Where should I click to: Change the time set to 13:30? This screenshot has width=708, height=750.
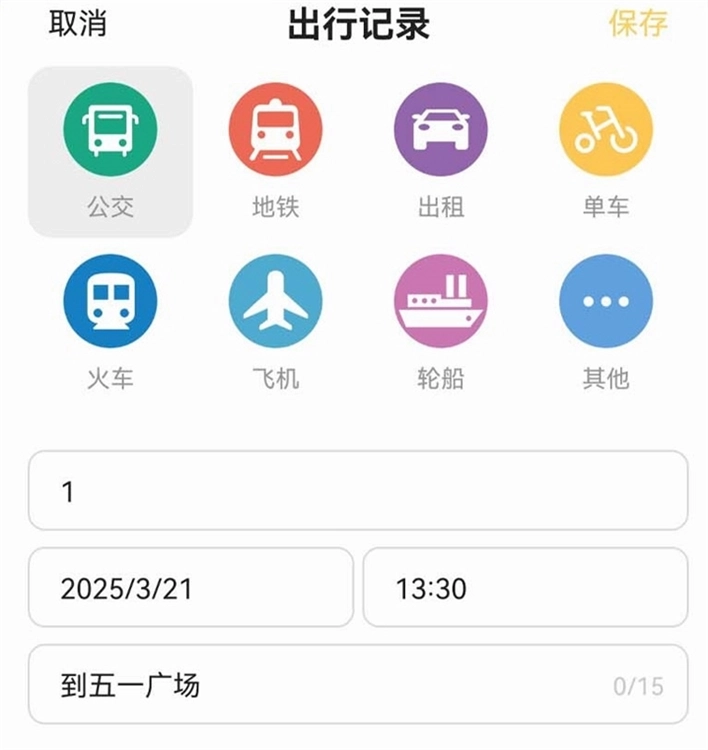[524, 588]
